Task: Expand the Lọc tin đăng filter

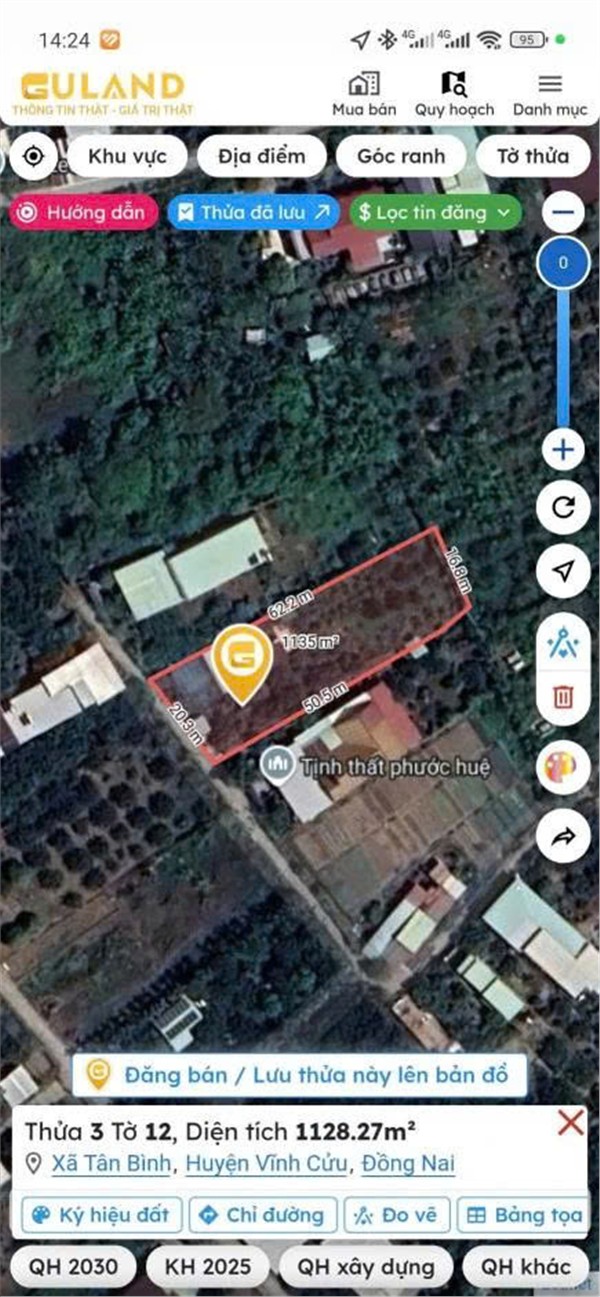Action: [435, 212]
